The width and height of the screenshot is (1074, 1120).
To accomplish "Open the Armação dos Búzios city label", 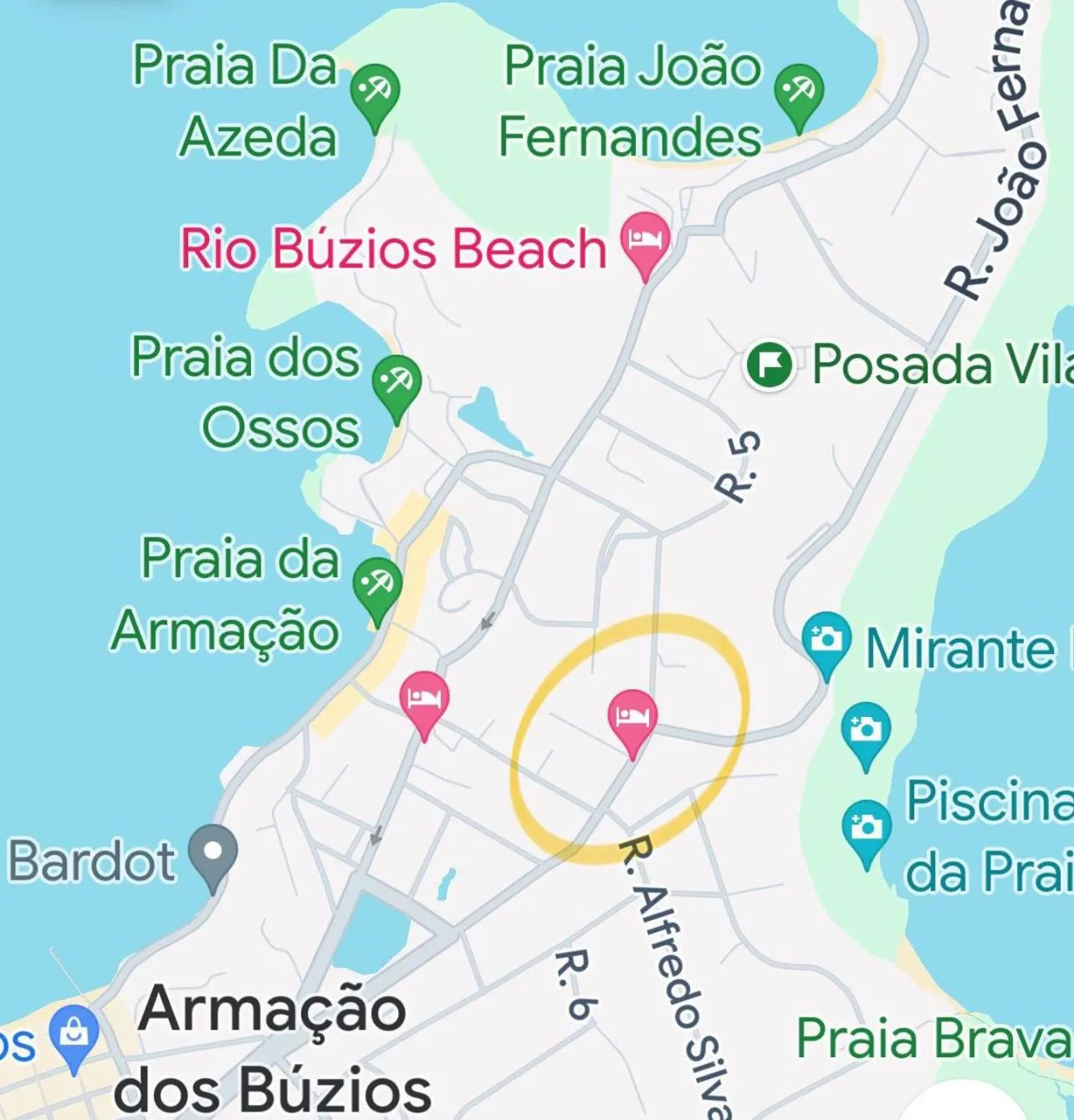I will point(276,1054).
